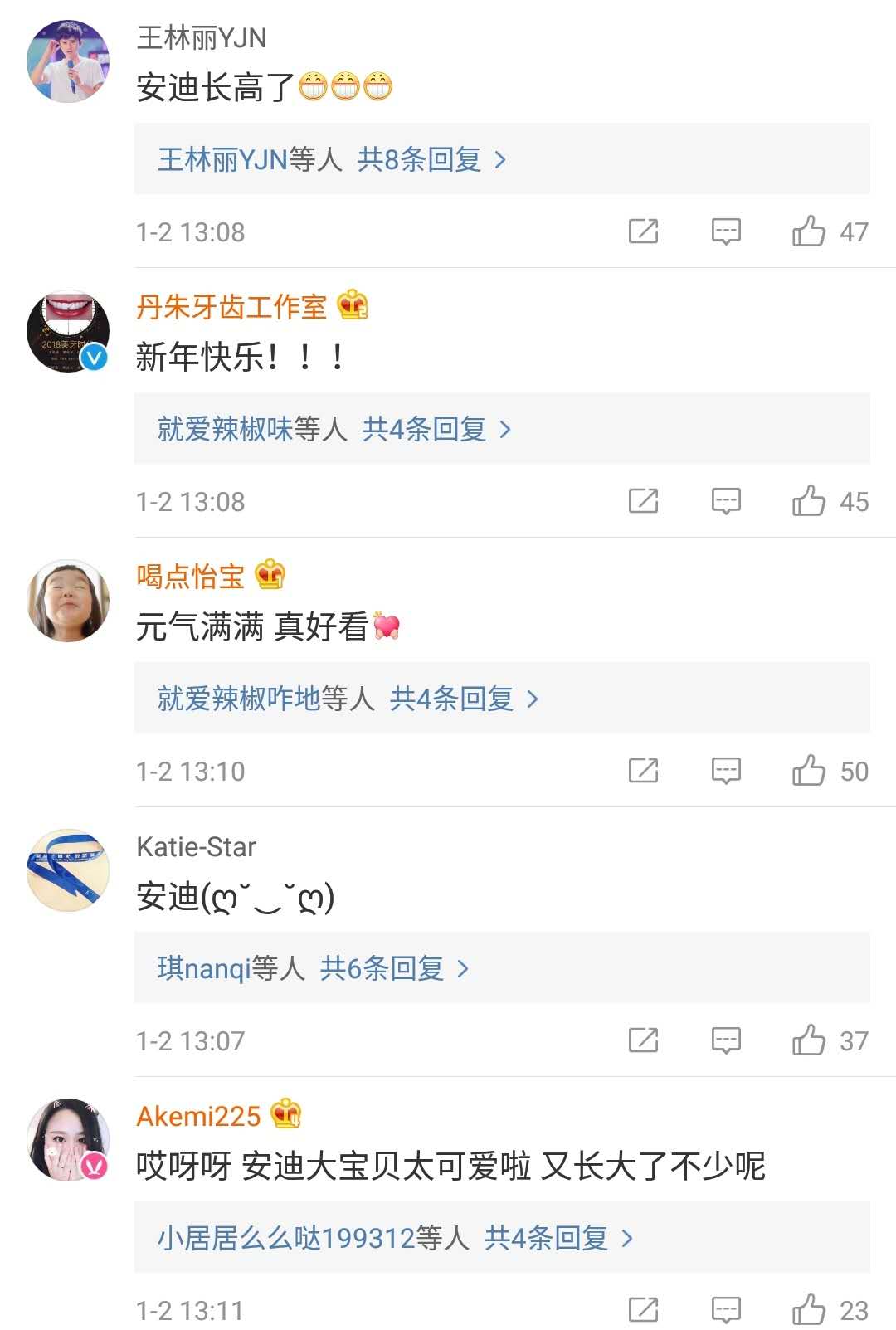Reply to 王林丽YJN's comment
Screen dimensions: 896x1330
[x=726, y=231]
